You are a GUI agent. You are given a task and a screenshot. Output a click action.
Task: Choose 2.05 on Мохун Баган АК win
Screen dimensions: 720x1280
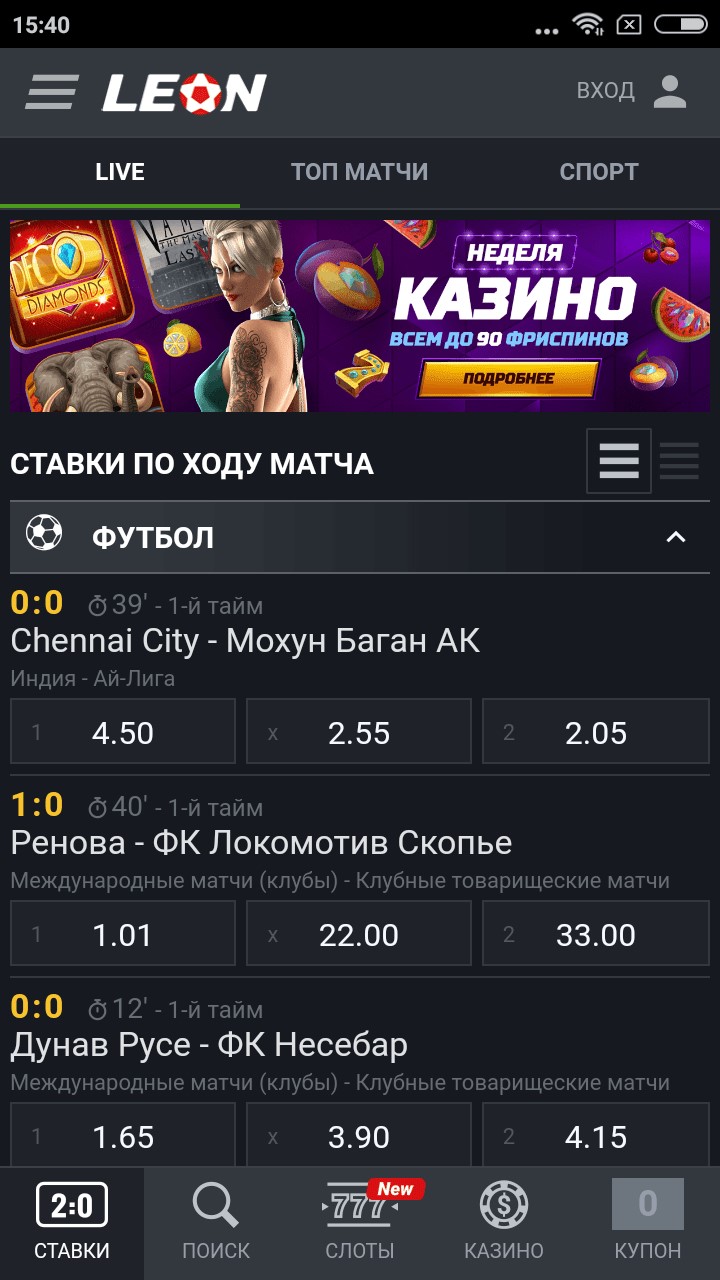[595, 732]
